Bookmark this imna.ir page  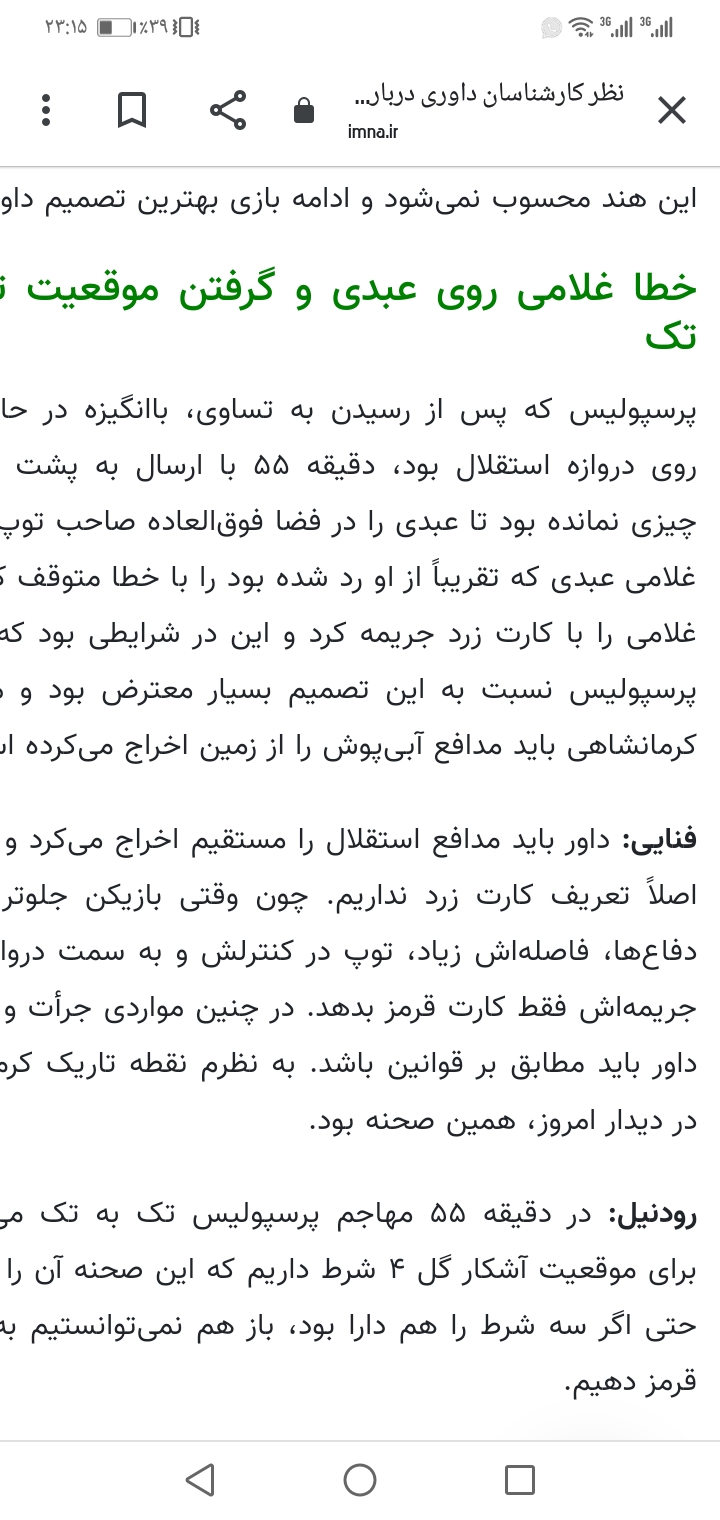132,110
